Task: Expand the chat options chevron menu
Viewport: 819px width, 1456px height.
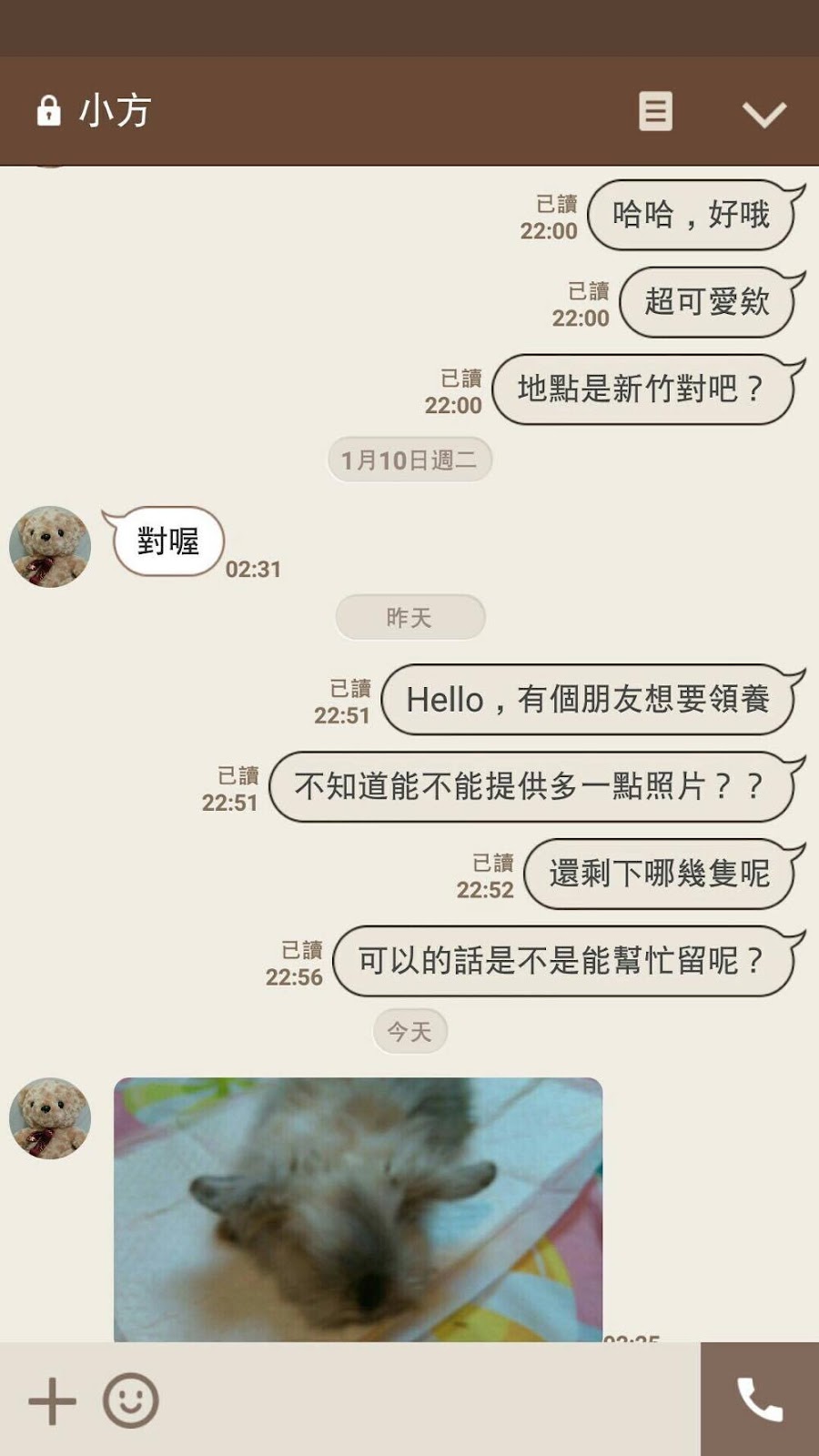Action: coord(763,114)
